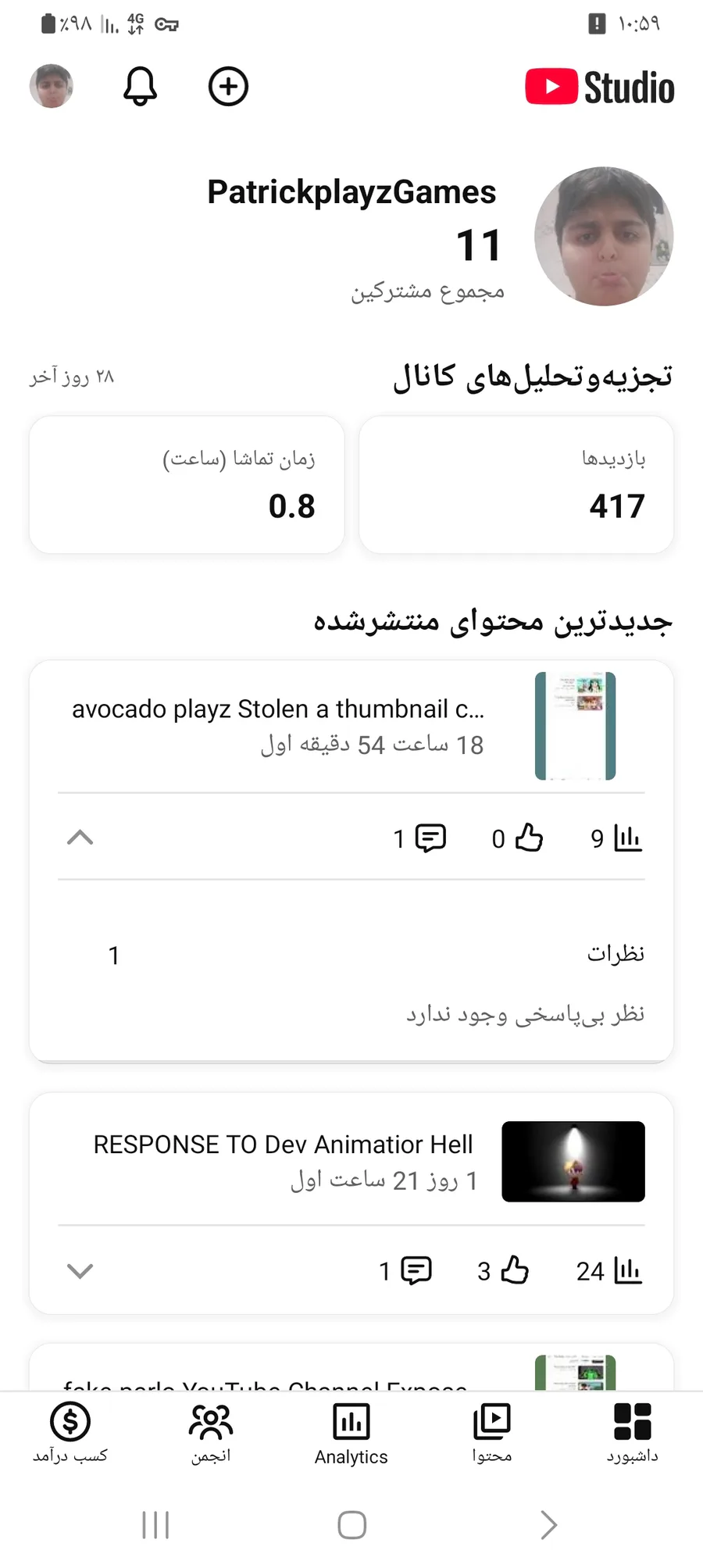Image resolution: width=703 pixels, height=1568 pixels.
Task: Open the account avatar in the top bar
Action: [x=52, y=86]
